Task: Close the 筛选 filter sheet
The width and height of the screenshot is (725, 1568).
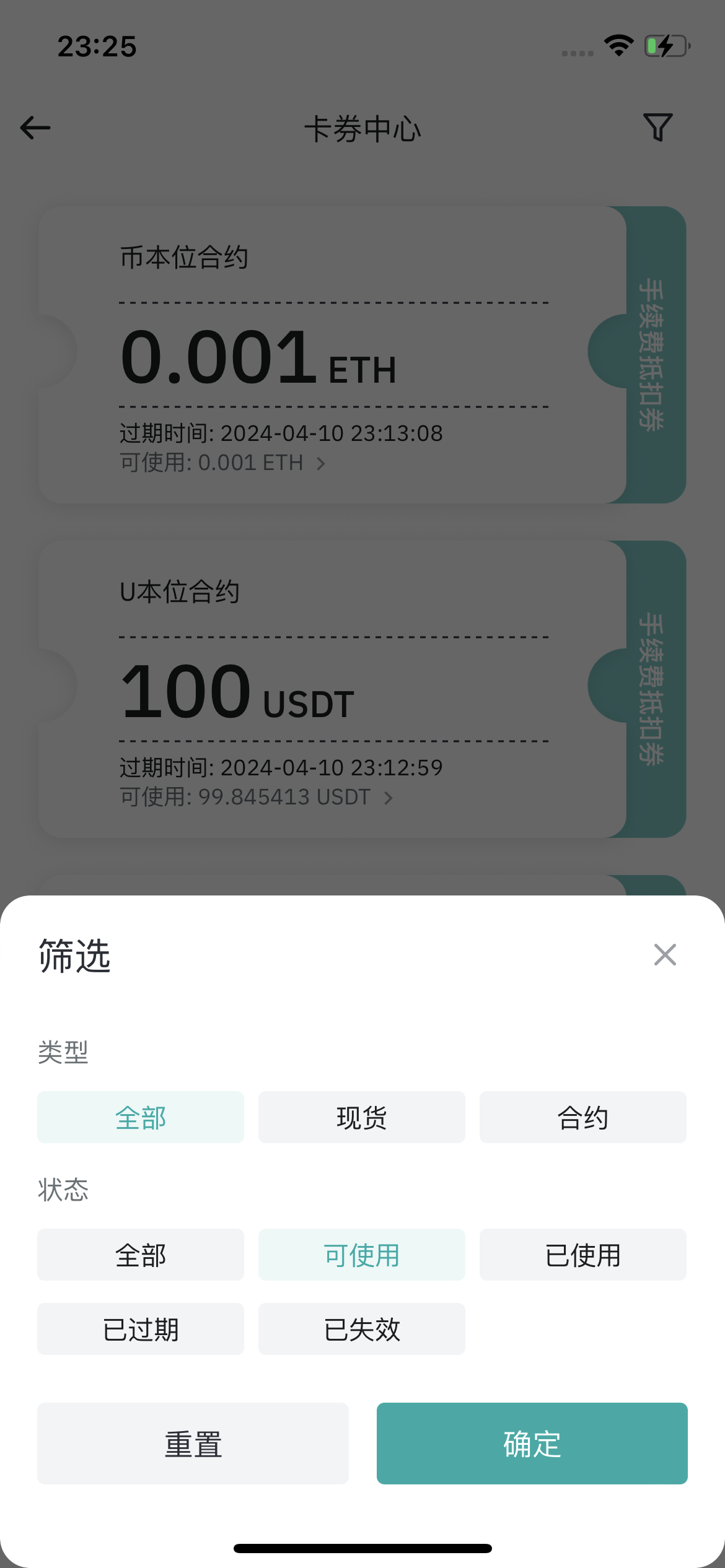Action: (665, 954)
